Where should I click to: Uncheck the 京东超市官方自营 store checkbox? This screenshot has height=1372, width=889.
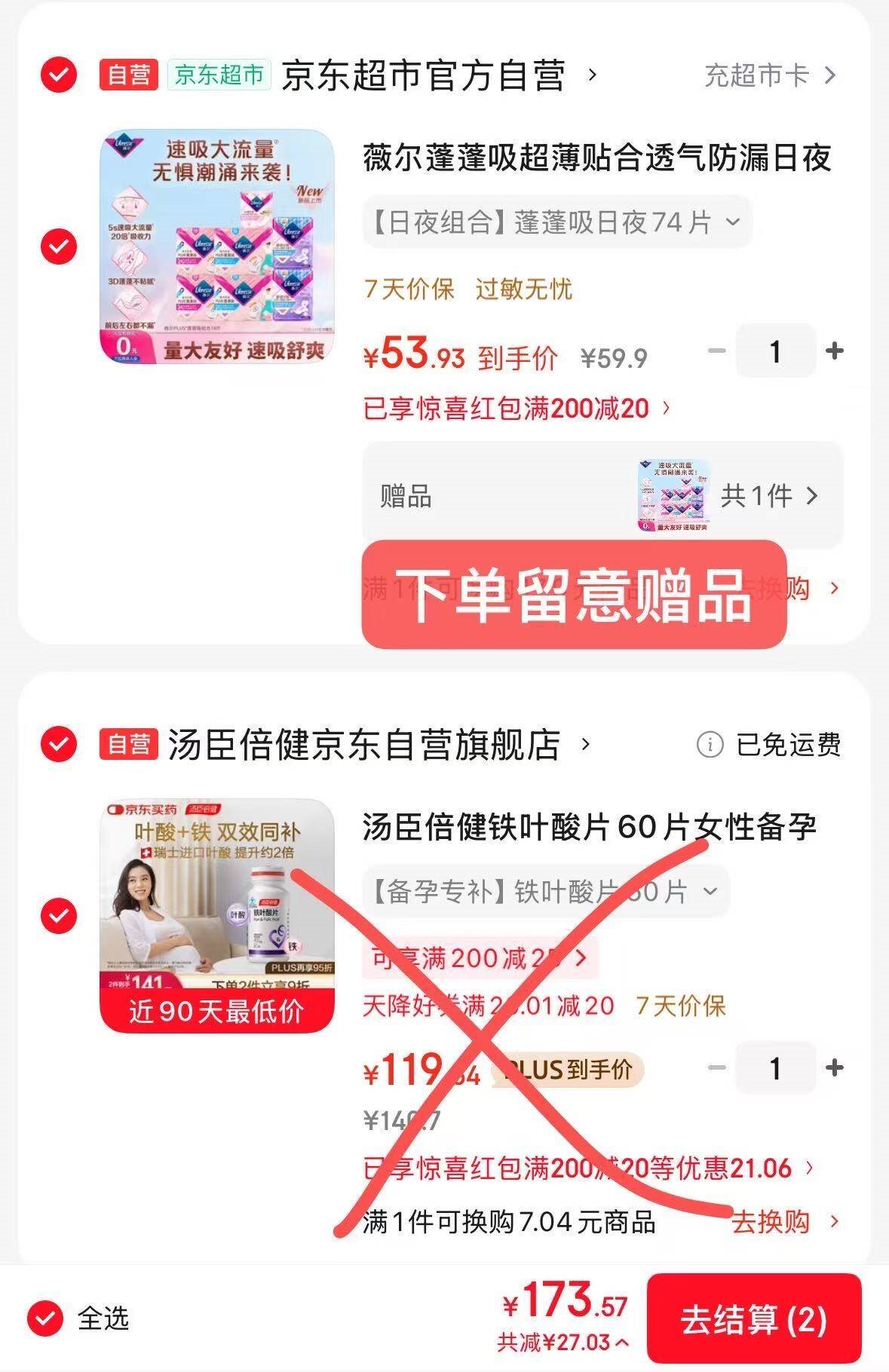(x=59, y=75)
